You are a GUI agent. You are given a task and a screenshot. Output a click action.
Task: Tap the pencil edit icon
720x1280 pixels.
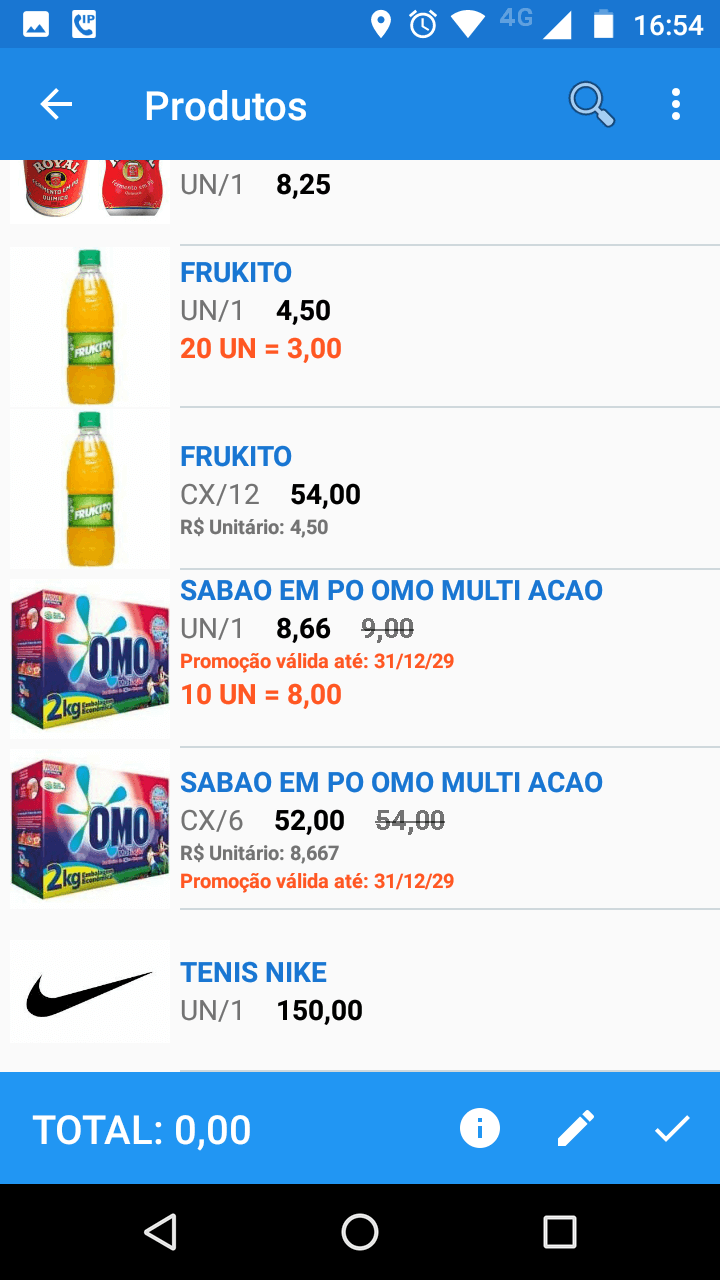point(576,1129)
